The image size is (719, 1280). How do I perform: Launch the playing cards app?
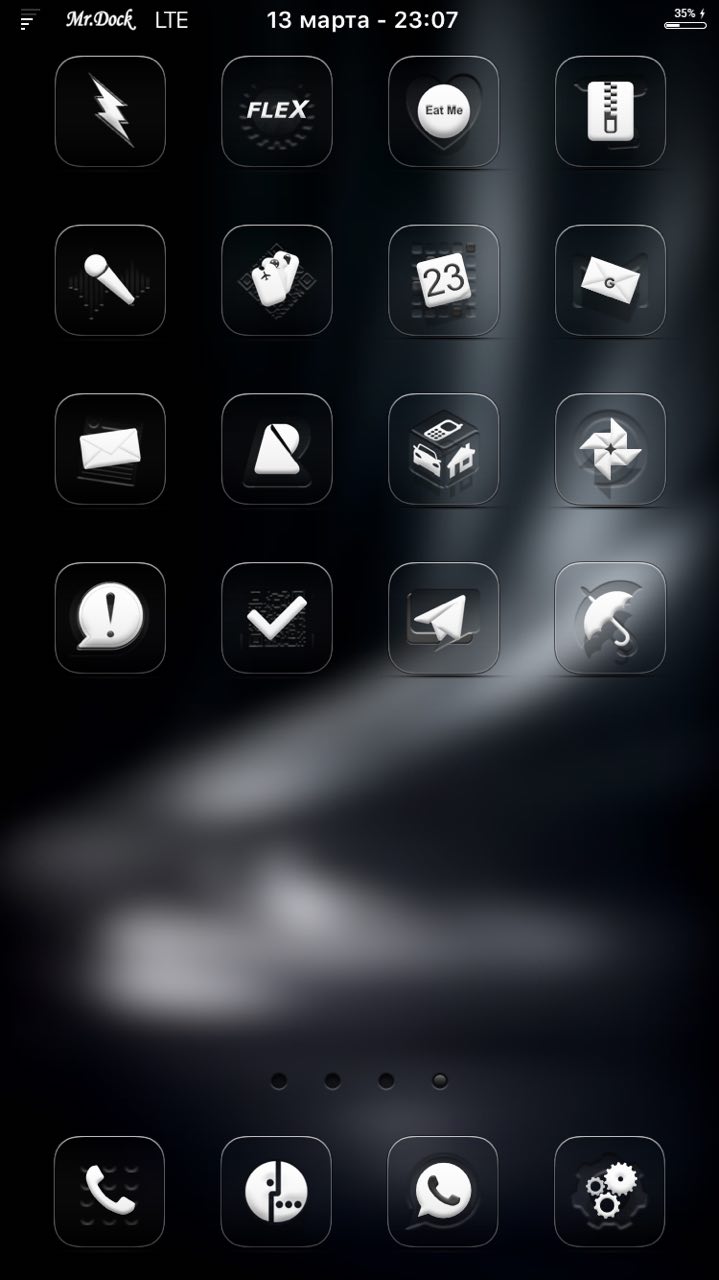coord(276,280)
